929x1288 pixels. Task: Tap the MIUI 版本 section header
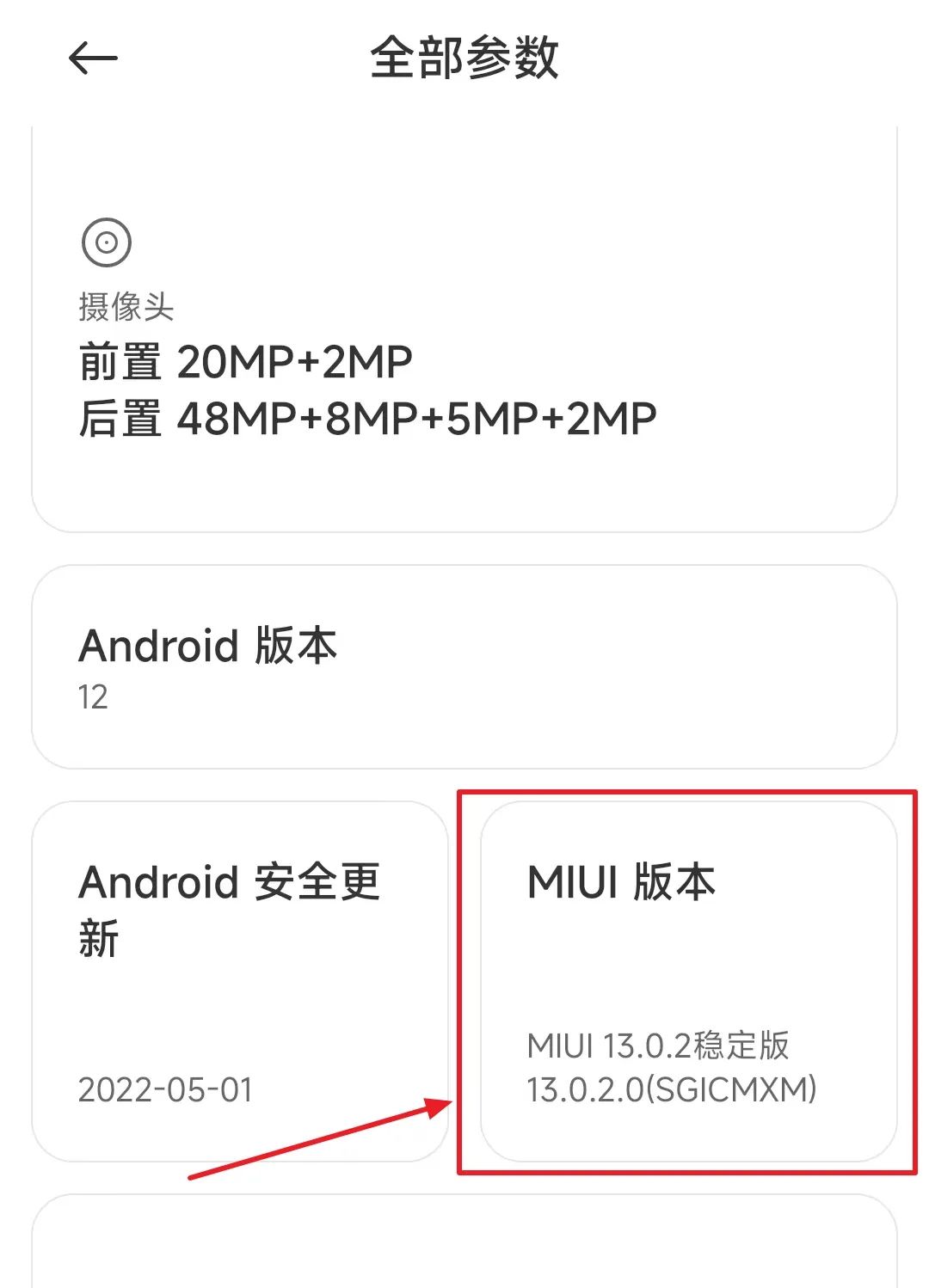pos(623,879)
